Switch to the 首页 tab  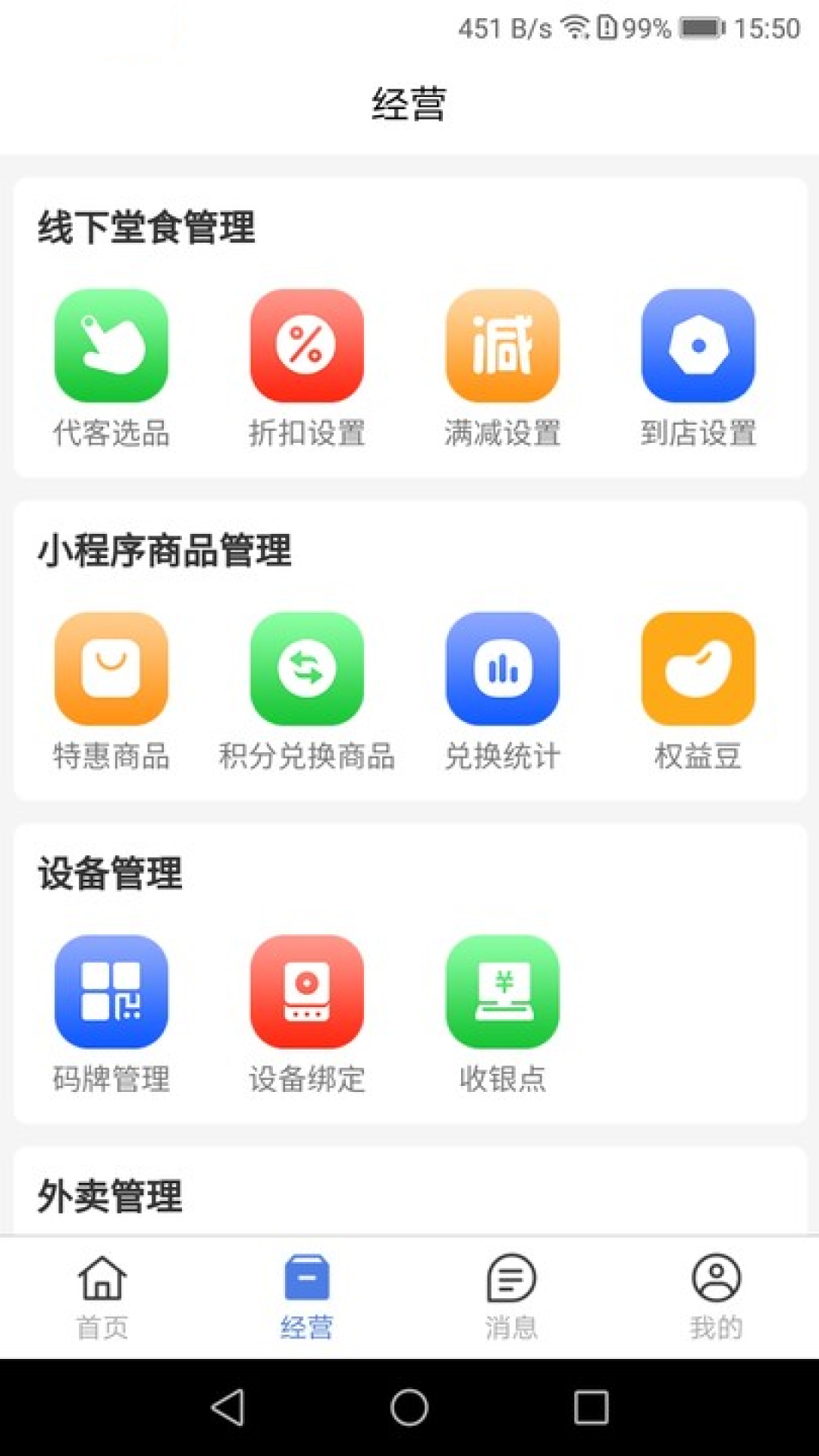(102, 1298)
